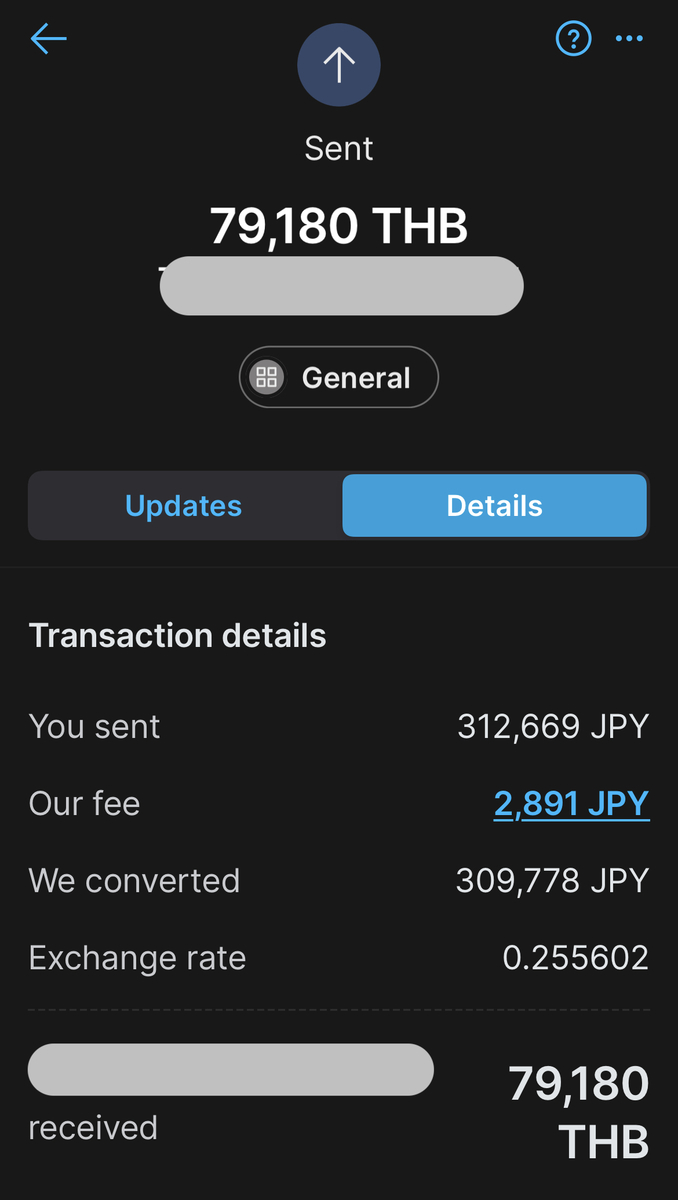The width and height of the screenshot is (678, 1200).
Task: Open the three-dot overflow menu
Action: click(x=629, y=39)
